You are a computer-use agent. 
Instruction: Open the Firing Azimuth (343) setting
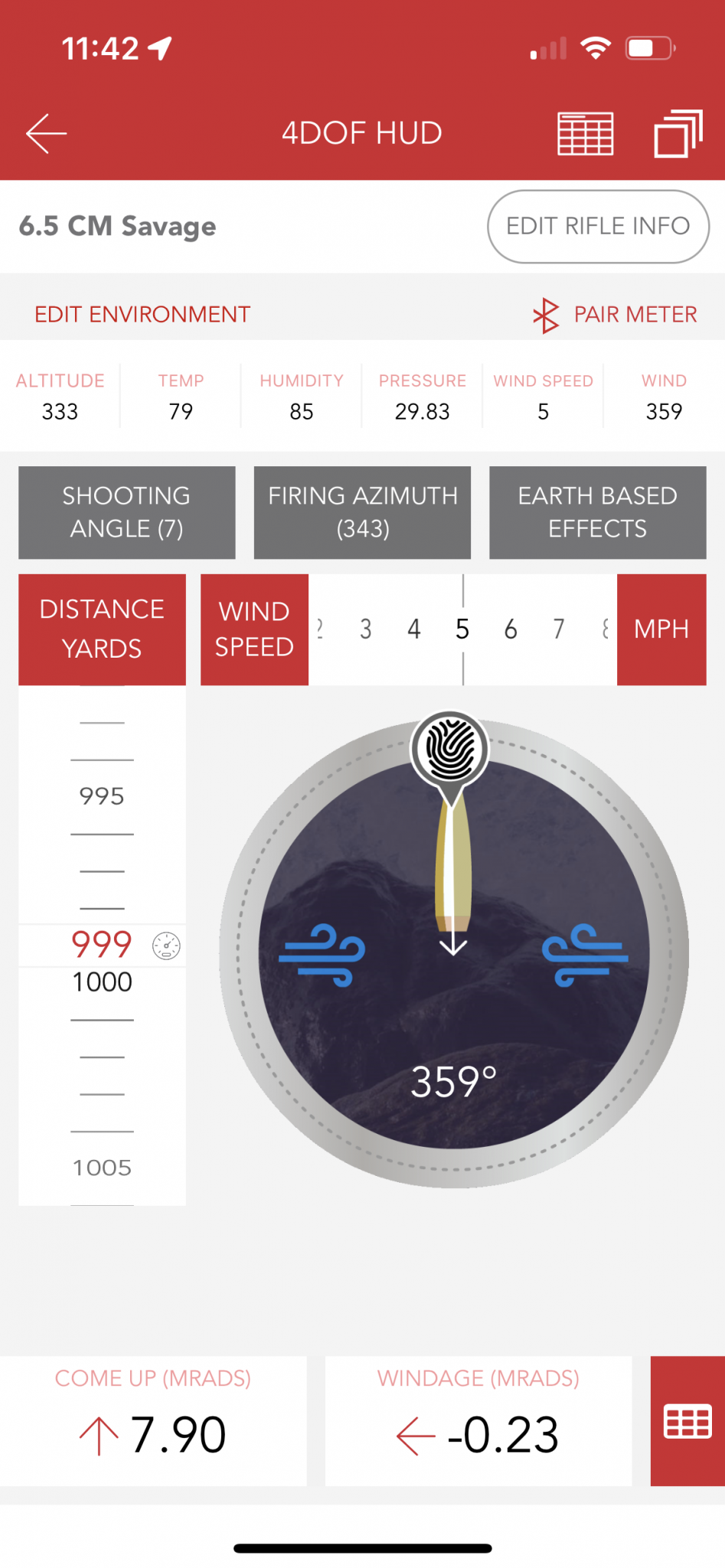click(x=362, y=512)
